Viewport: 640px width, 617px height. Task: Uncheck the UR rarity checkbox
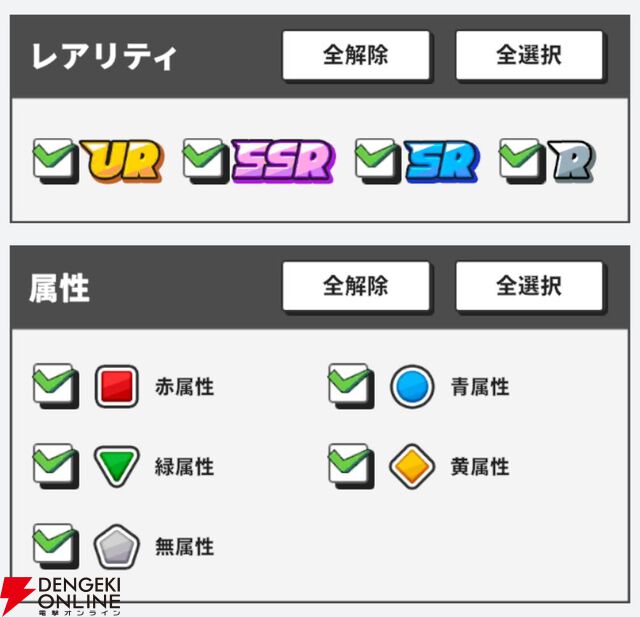(x=55, y=161)
